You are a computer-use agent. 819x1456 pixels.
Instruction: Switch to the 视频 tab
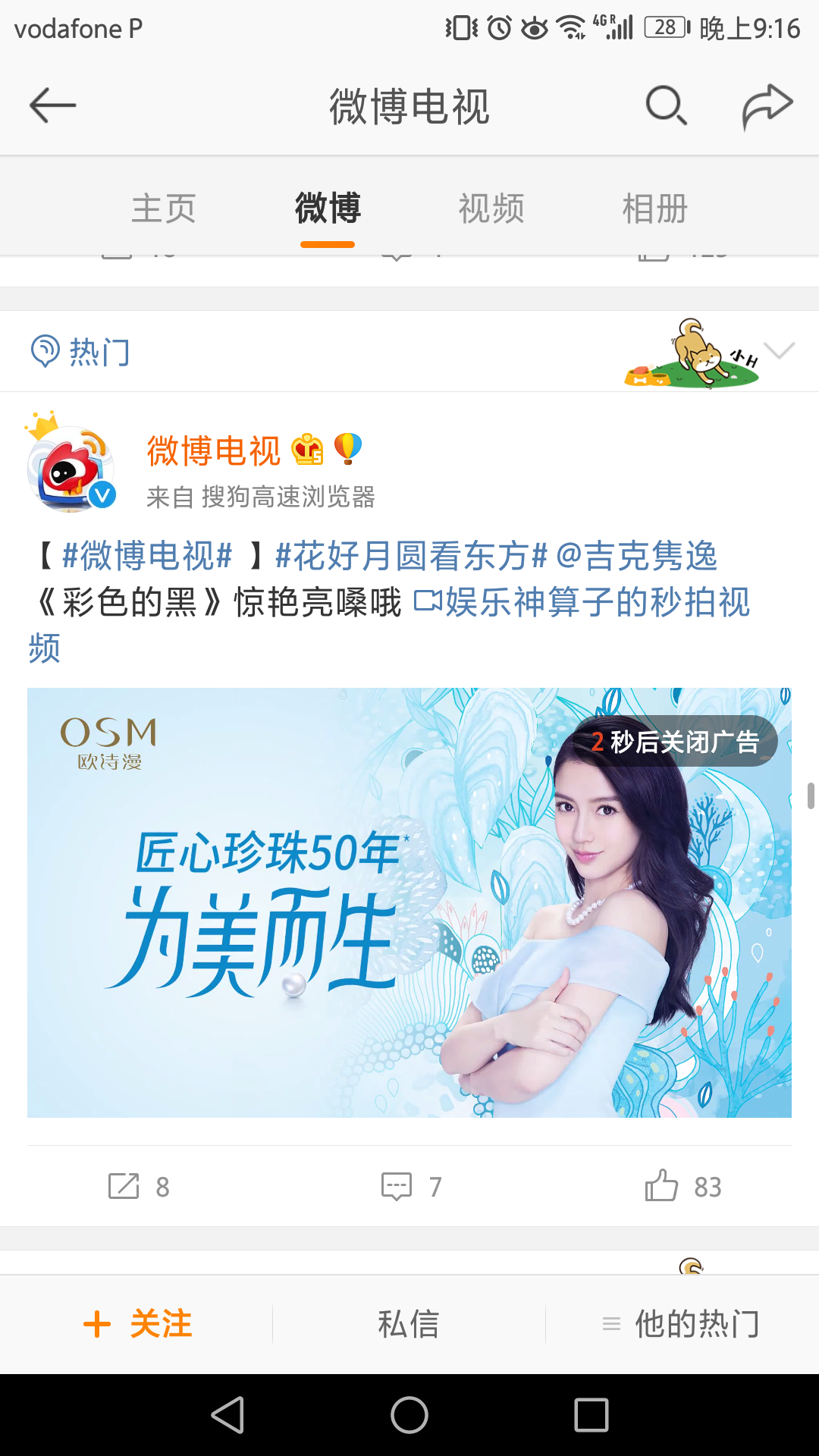pyautogui.click(x=491, y=209)
